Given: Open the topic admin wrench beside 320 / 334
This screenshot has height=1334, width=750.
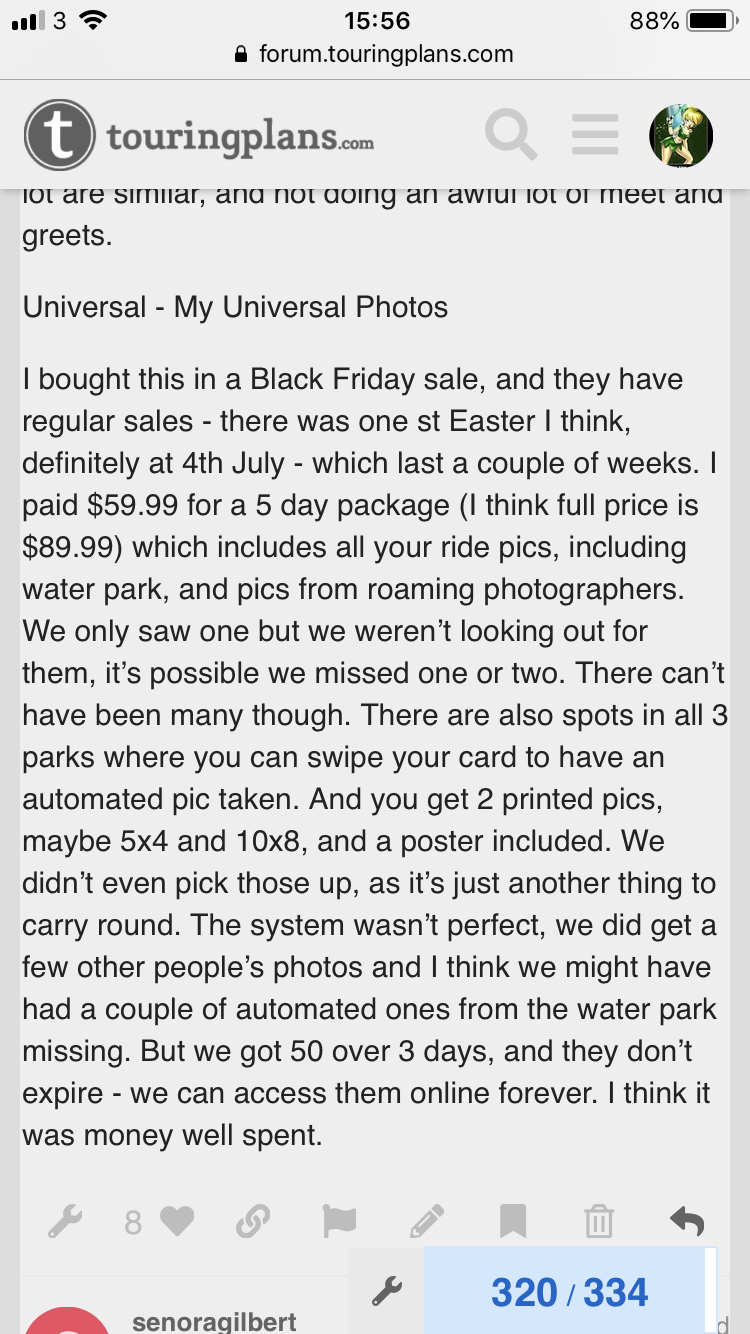Looking at the screenshot, I should [x=387, y=1293].
